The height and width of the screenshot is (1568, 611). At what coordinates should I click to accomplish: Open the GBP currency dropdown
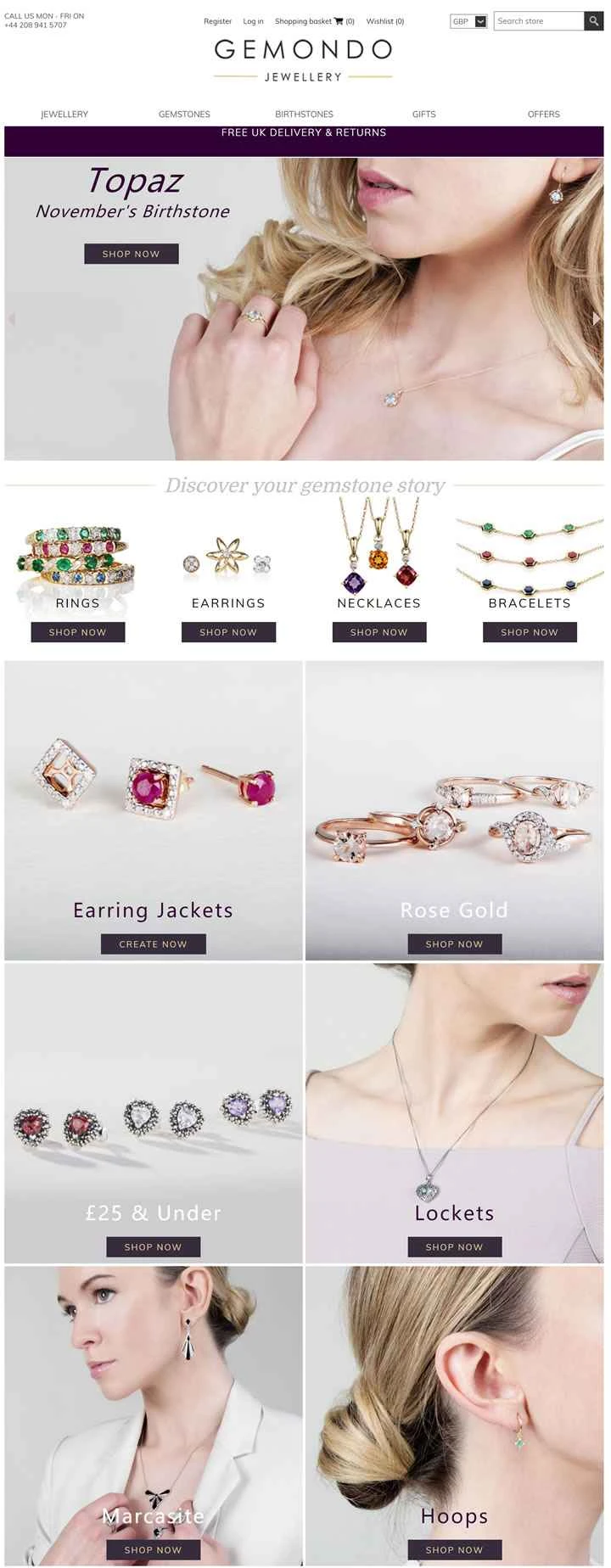pos(468,21)
